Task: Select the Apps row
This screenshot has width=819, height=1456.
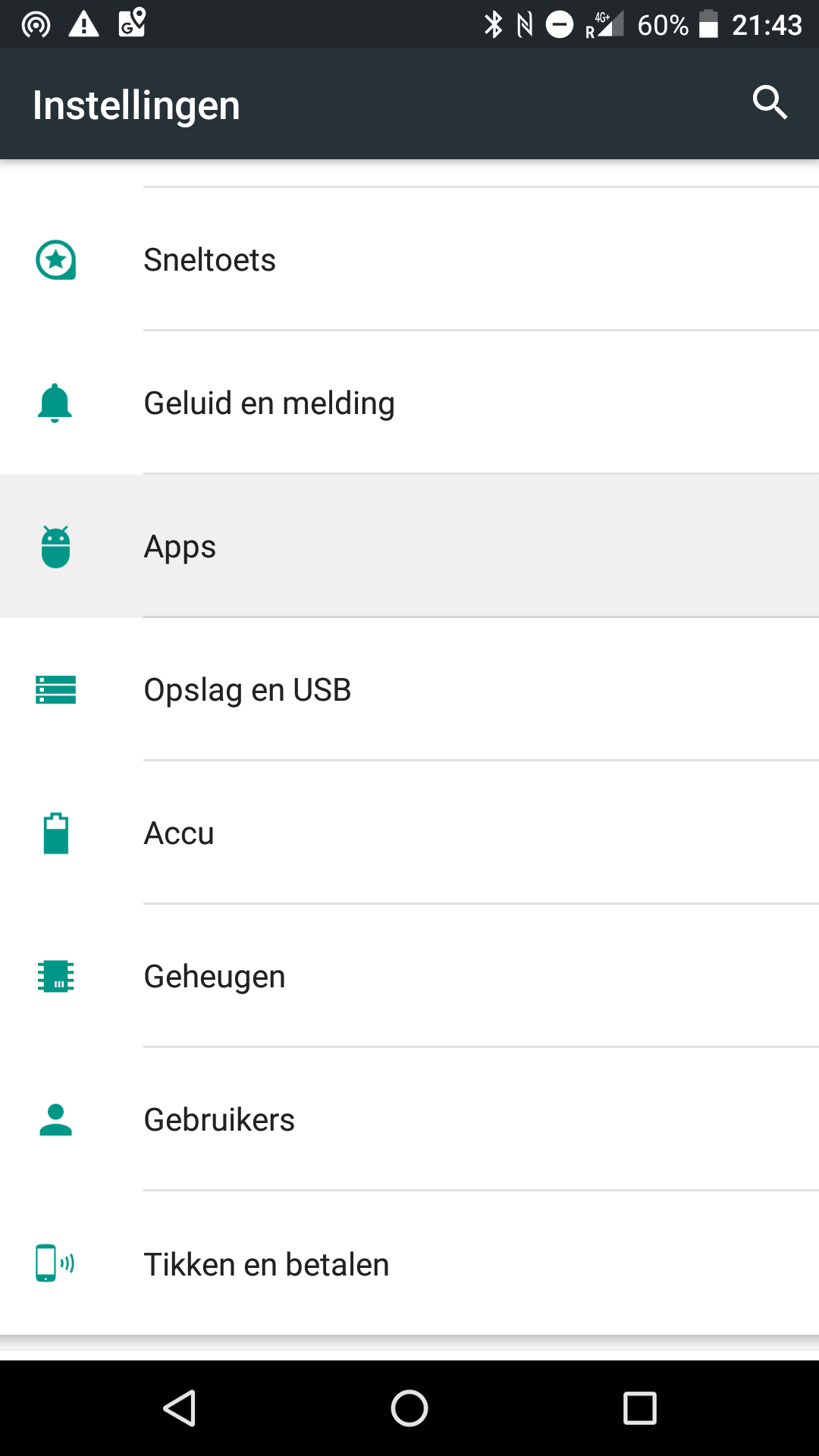Action: click(409, 546)
